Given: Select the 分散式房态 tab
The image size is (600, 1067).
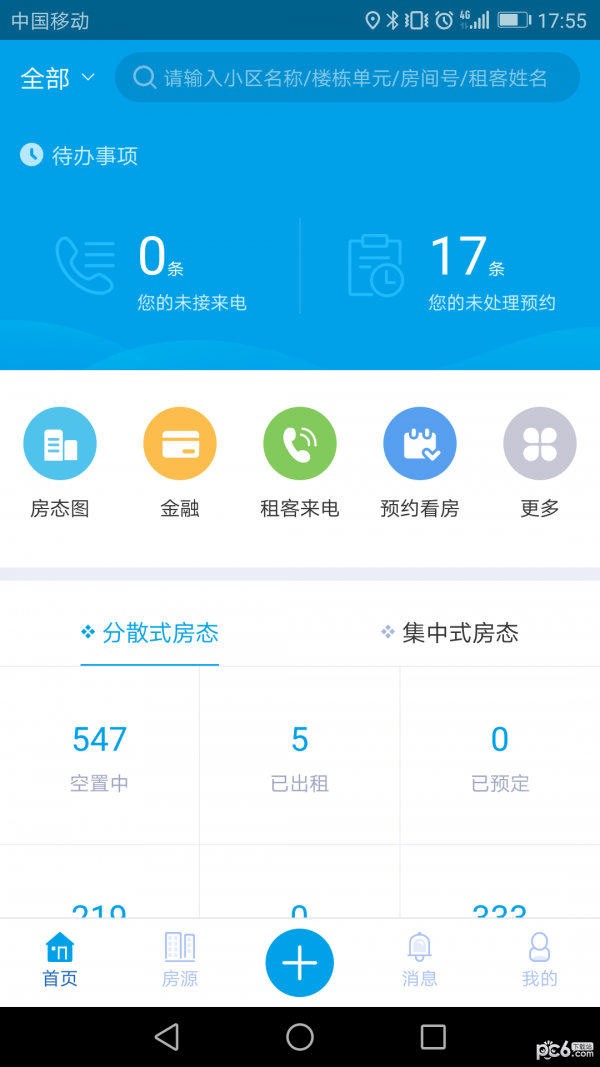Looking at the screenshot, I should [x=150, y=633].
